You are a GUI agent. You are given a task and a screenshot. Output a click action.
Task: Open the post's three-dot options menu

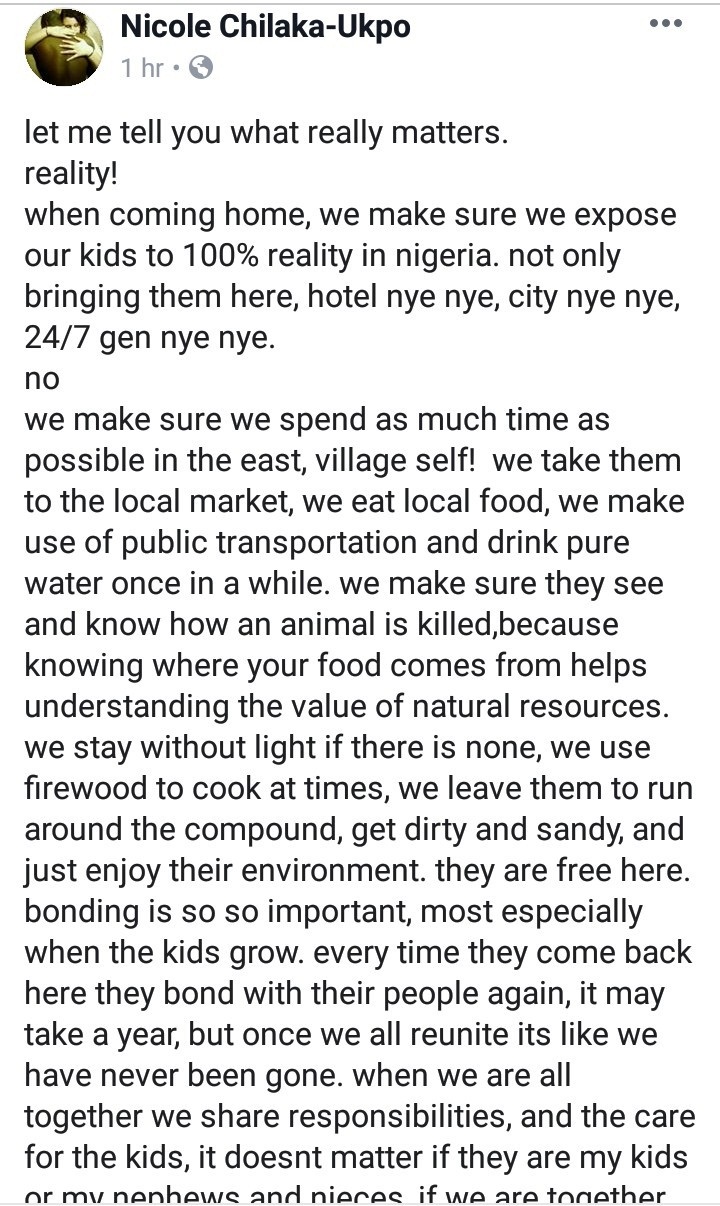(x=665, y=23)
